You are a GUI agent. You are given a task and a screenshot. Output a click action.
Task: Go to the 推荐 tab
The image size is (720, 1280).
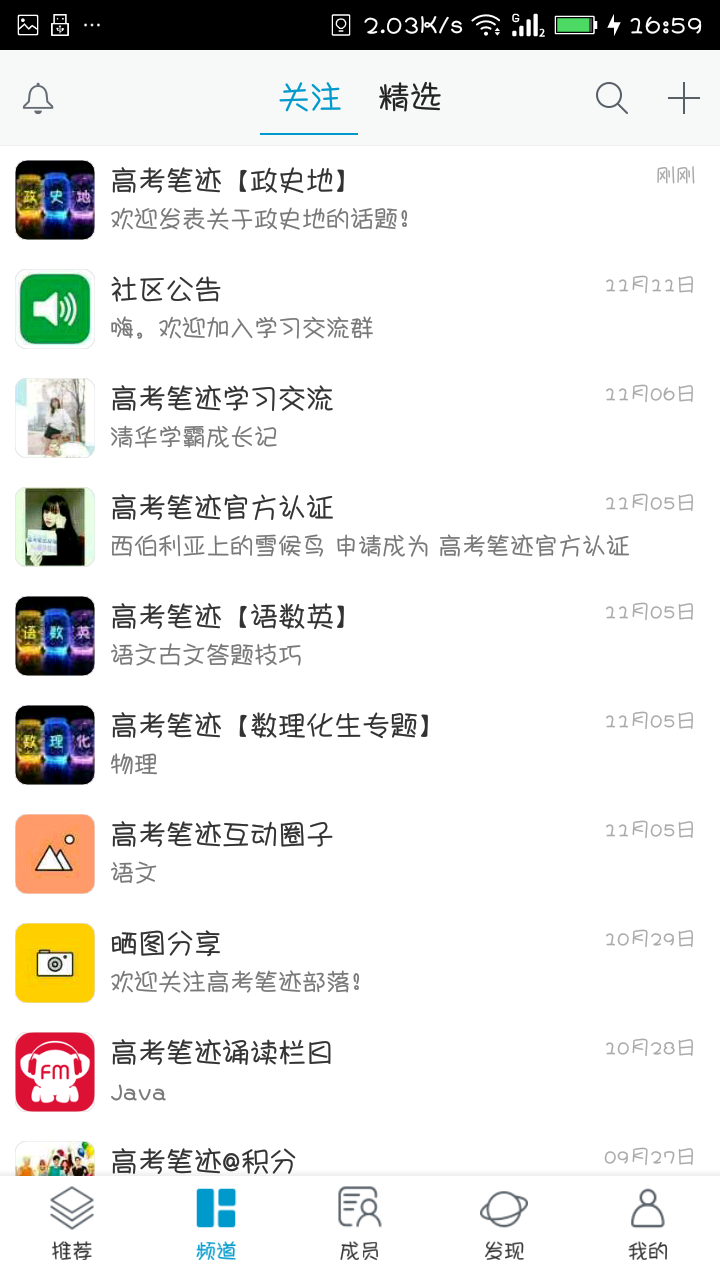tap(72, 1224)
